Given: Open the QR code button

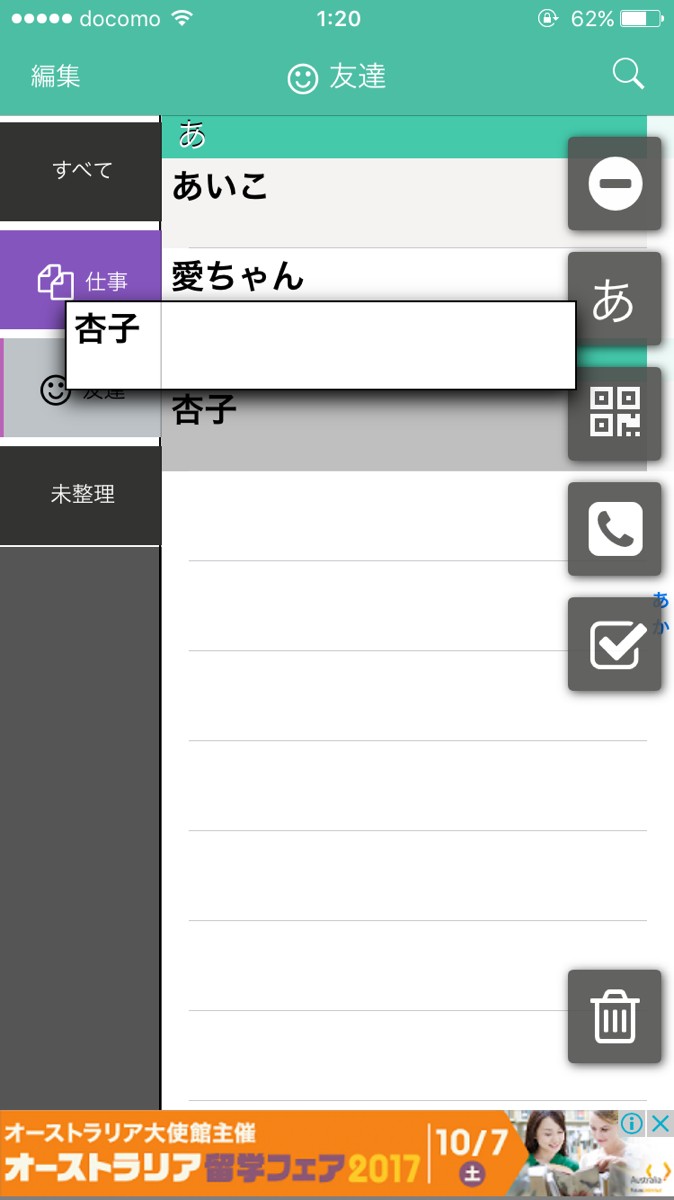Looking at the screenshot, I should (614, 414).
